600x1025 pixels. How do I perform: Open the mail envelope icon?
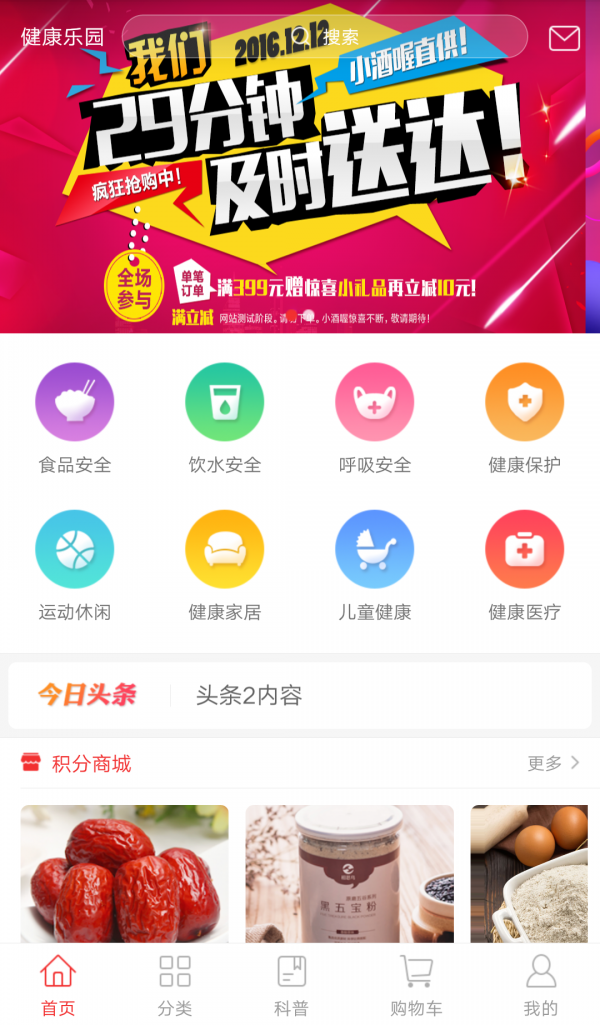[564, 38]
